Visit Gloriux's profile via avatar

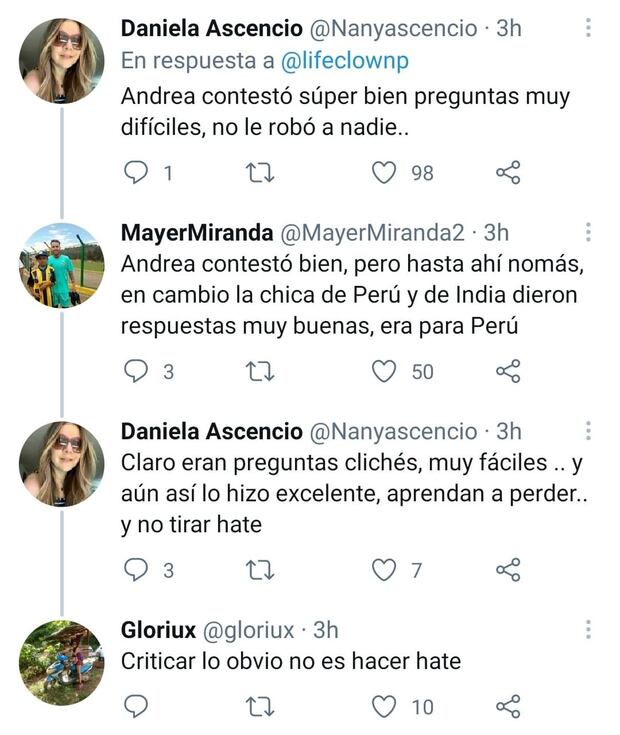click(x=61, y=662)
